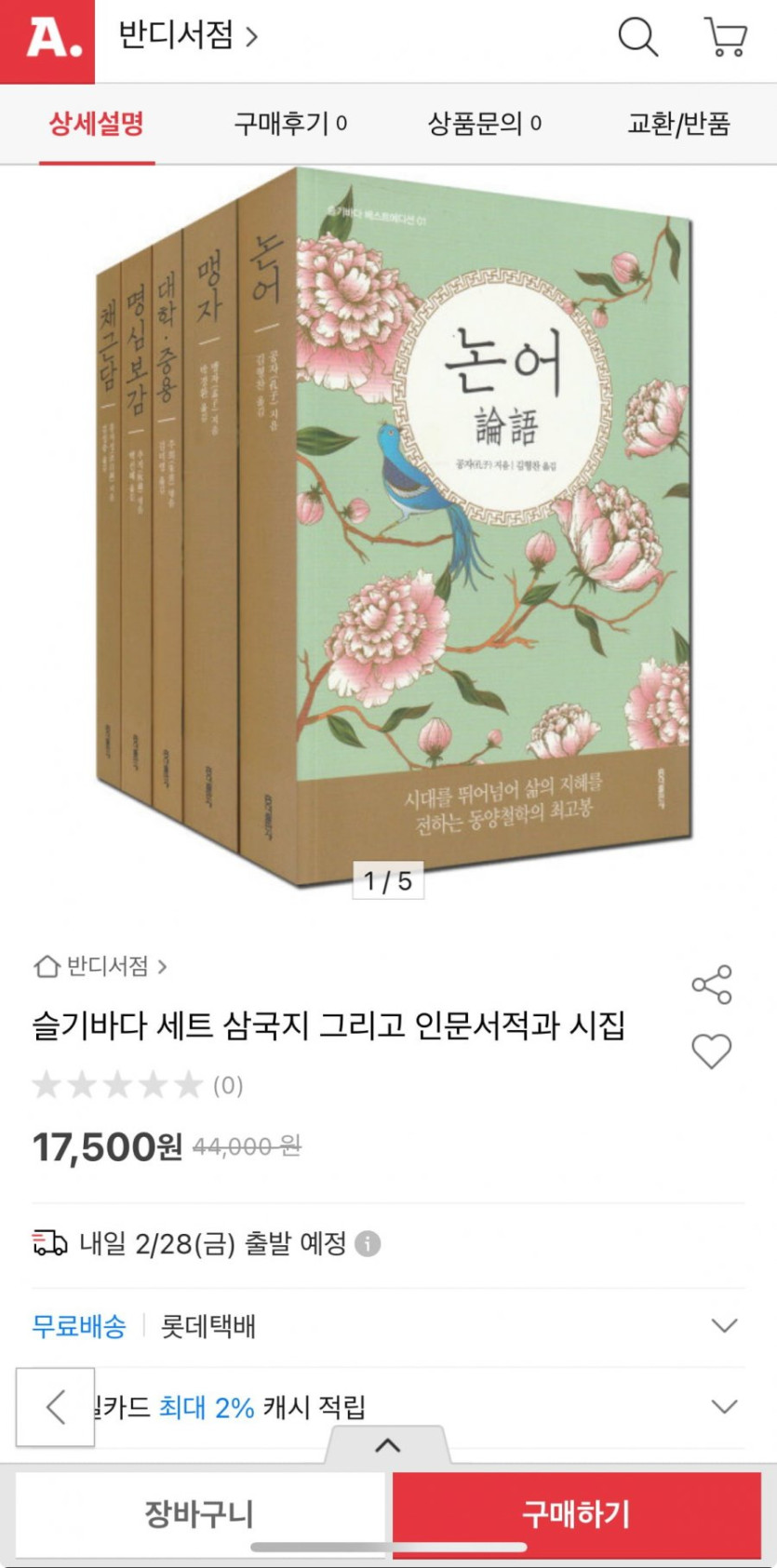The height and width of the screenshot is (1568, 777).
Task: Share this product
Action: point(712,985)
